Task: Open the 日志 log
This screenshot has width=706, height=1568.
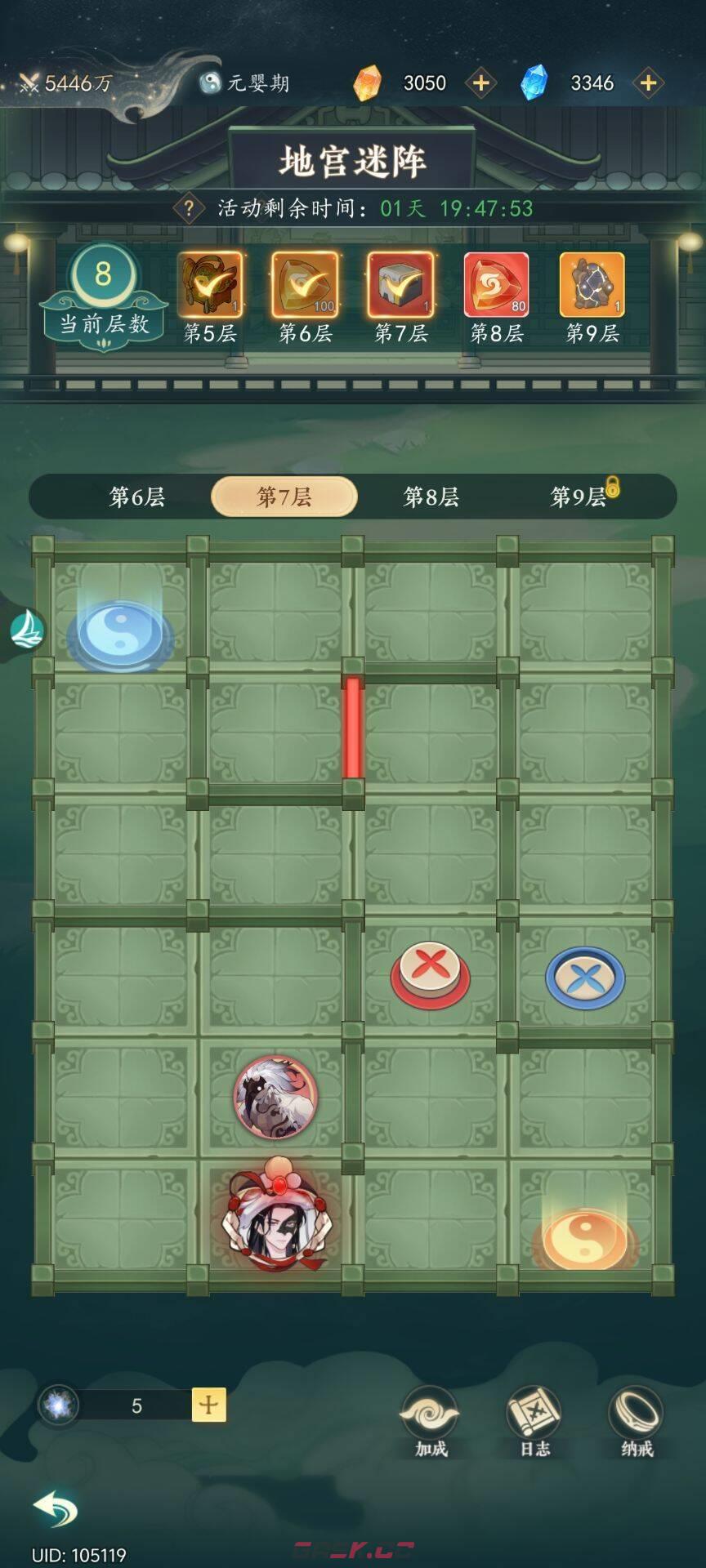Action: pos(534,1421)
